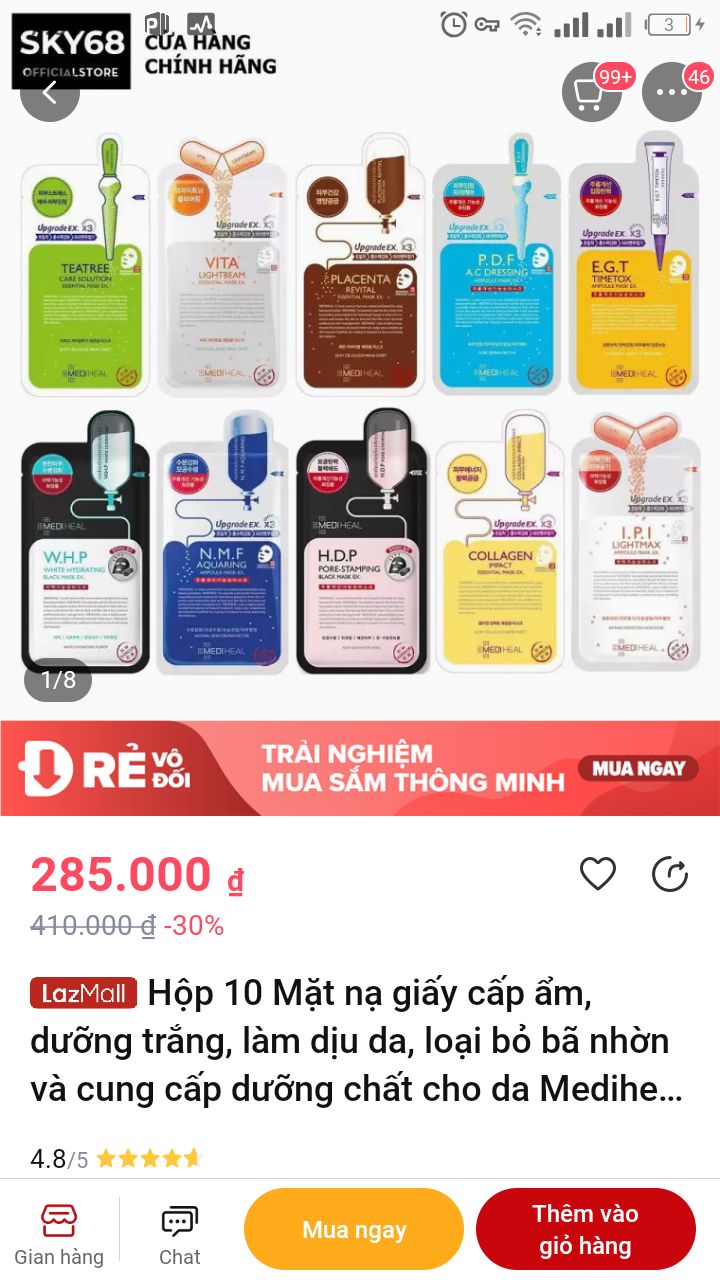Open the main product image
Image resolution: width=720 pixels, height=1280 pixels.
pyautogui.click(x=360, y=400)
